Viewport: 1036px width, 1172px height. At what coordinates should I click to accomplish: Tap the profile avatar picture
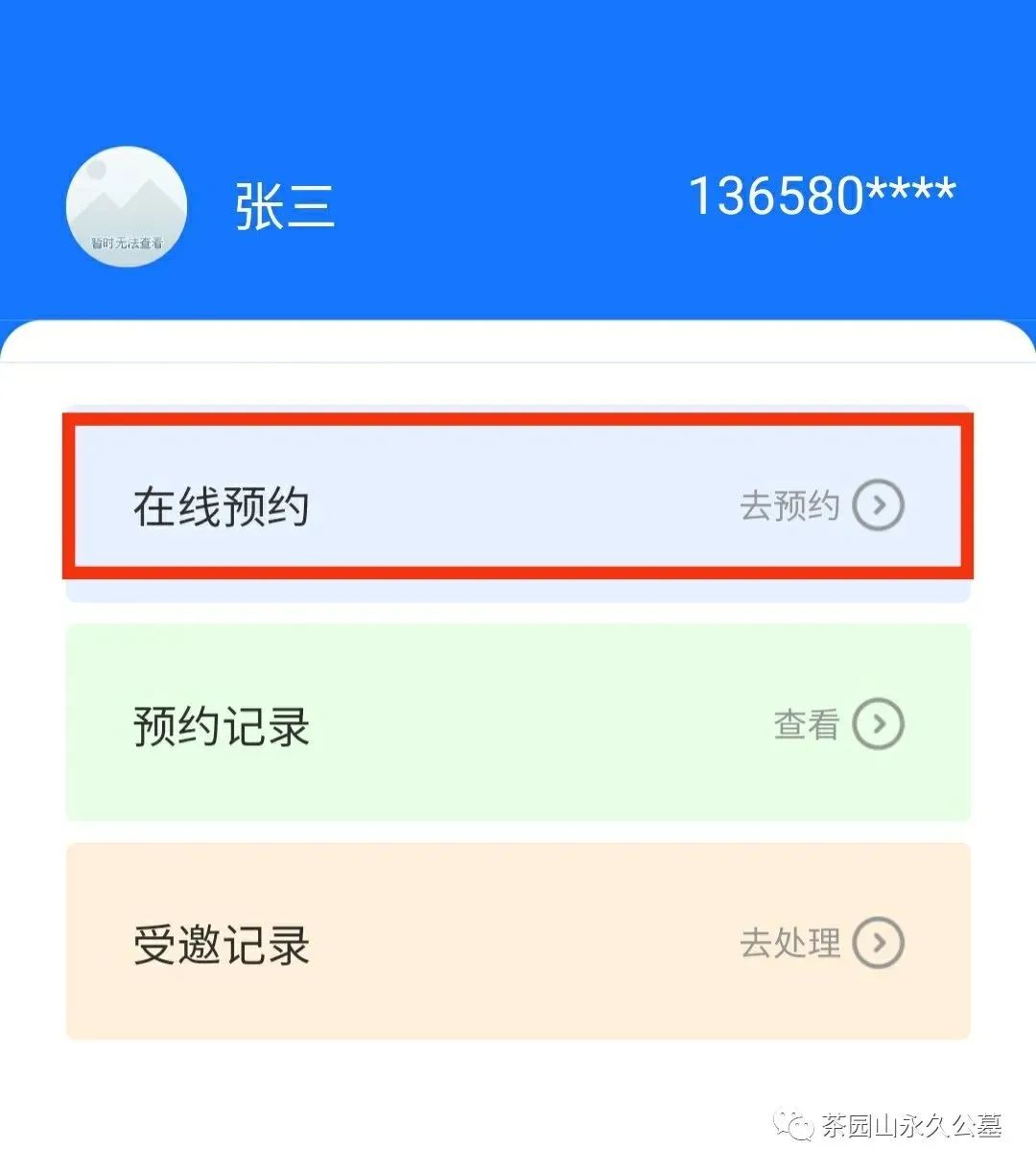click(127, 206)
